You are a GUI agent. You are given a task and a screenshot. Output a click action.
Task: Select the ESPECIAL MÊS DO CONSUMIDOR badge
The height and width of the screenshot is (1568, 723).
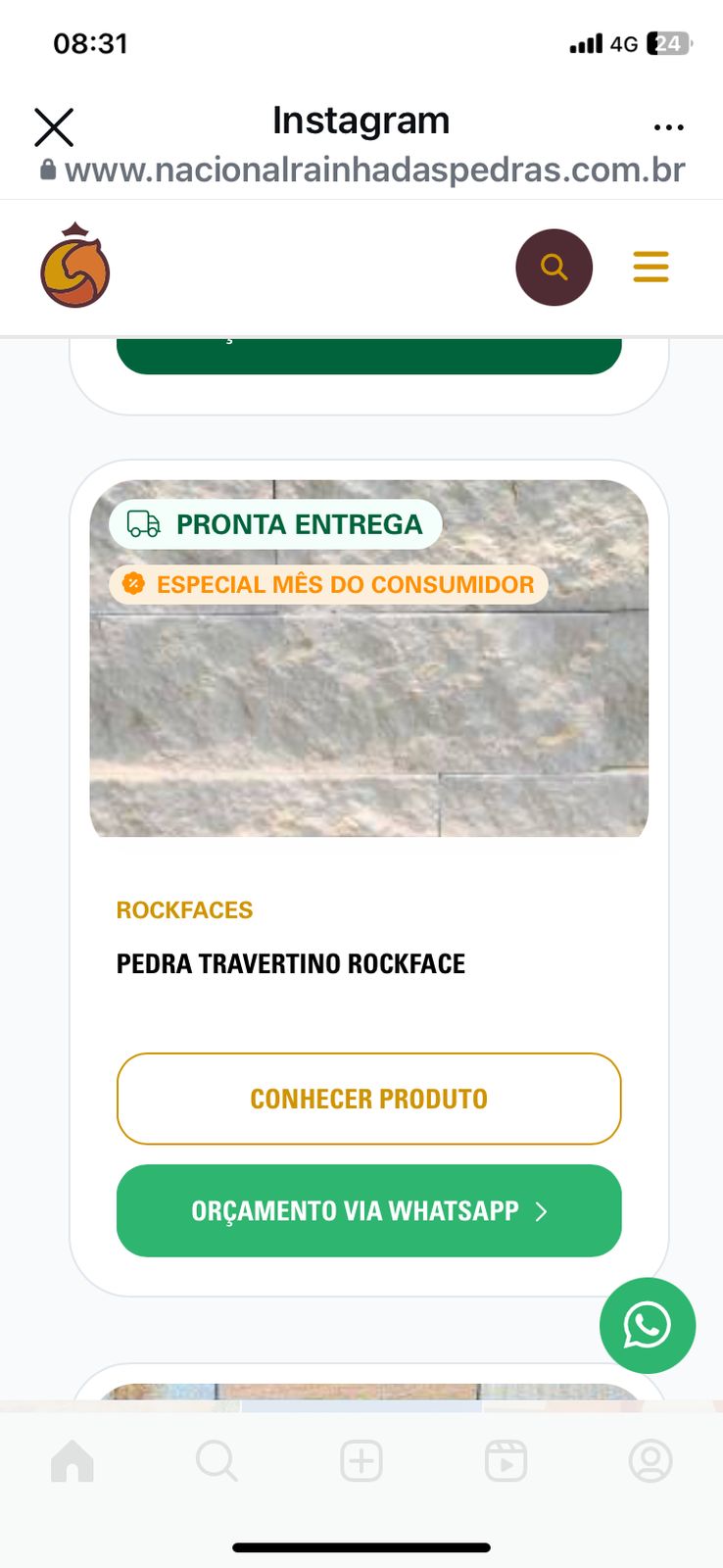(327, 584)
